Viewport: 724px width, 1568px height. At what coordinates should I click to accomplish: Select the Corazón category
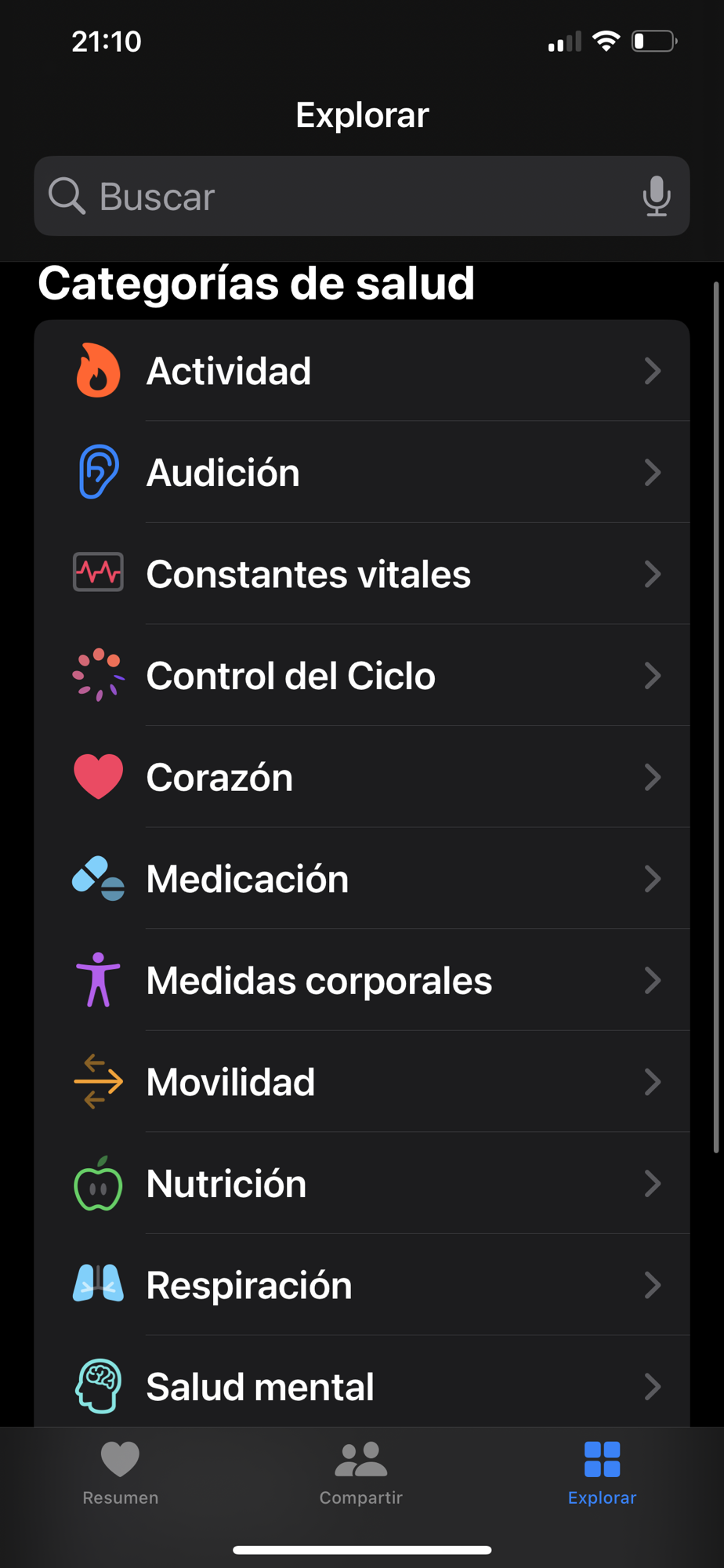click(362, 777)
